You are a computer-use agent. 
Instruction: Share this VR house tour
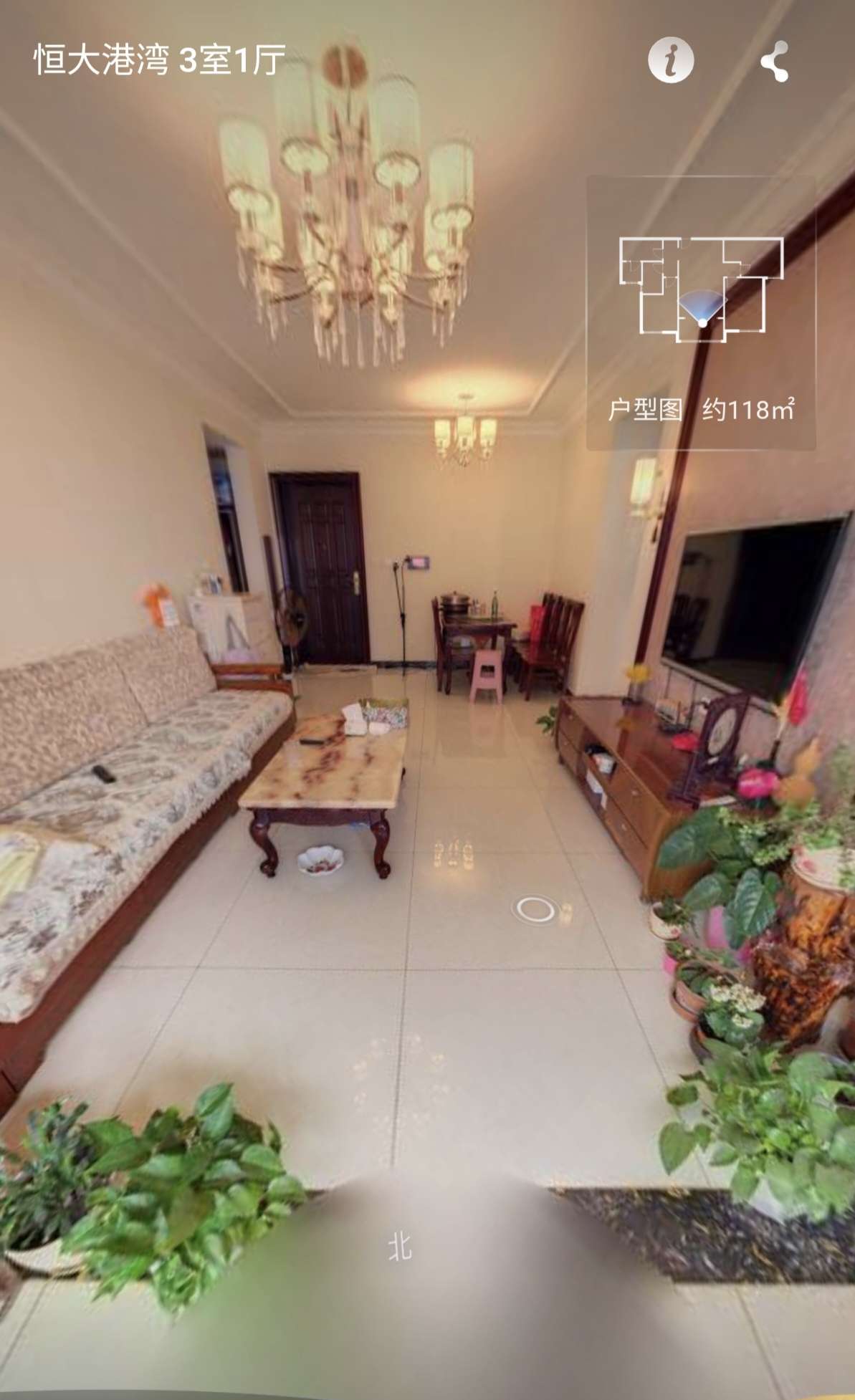pos(775,61)
